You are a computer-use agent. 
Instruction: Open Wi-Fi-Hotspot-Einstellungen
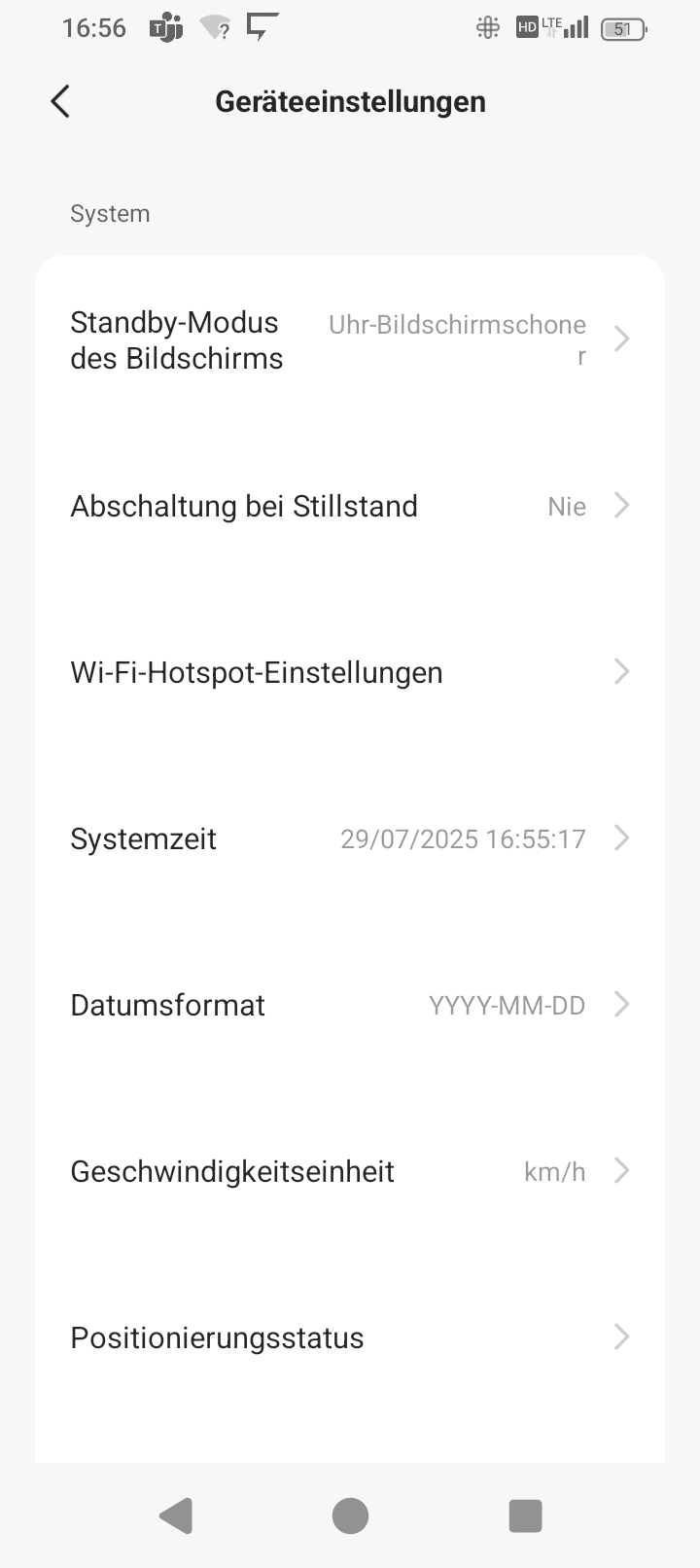350,672
